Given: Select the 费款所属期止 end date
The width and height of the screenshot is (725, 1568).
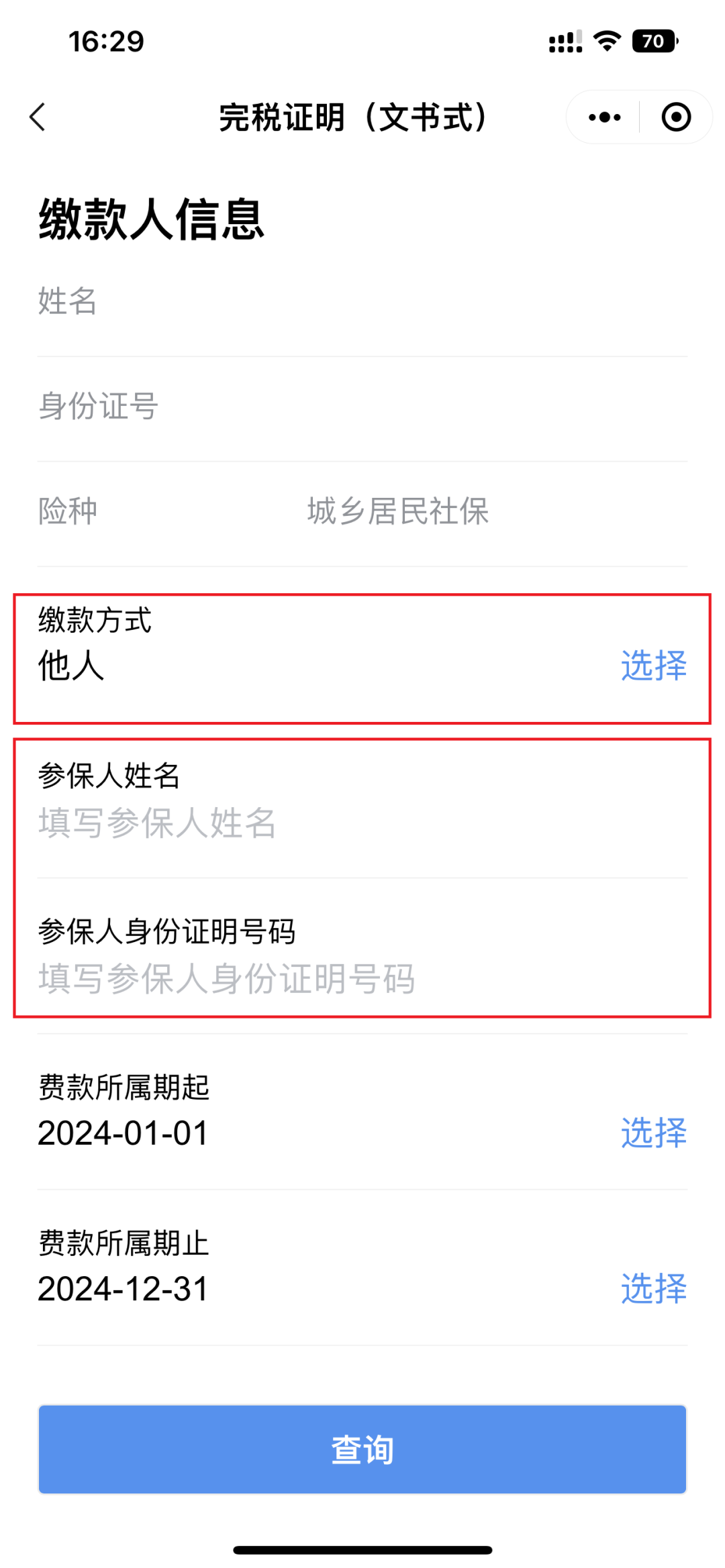Looking at the screenshot, I should pos(653,1288).
